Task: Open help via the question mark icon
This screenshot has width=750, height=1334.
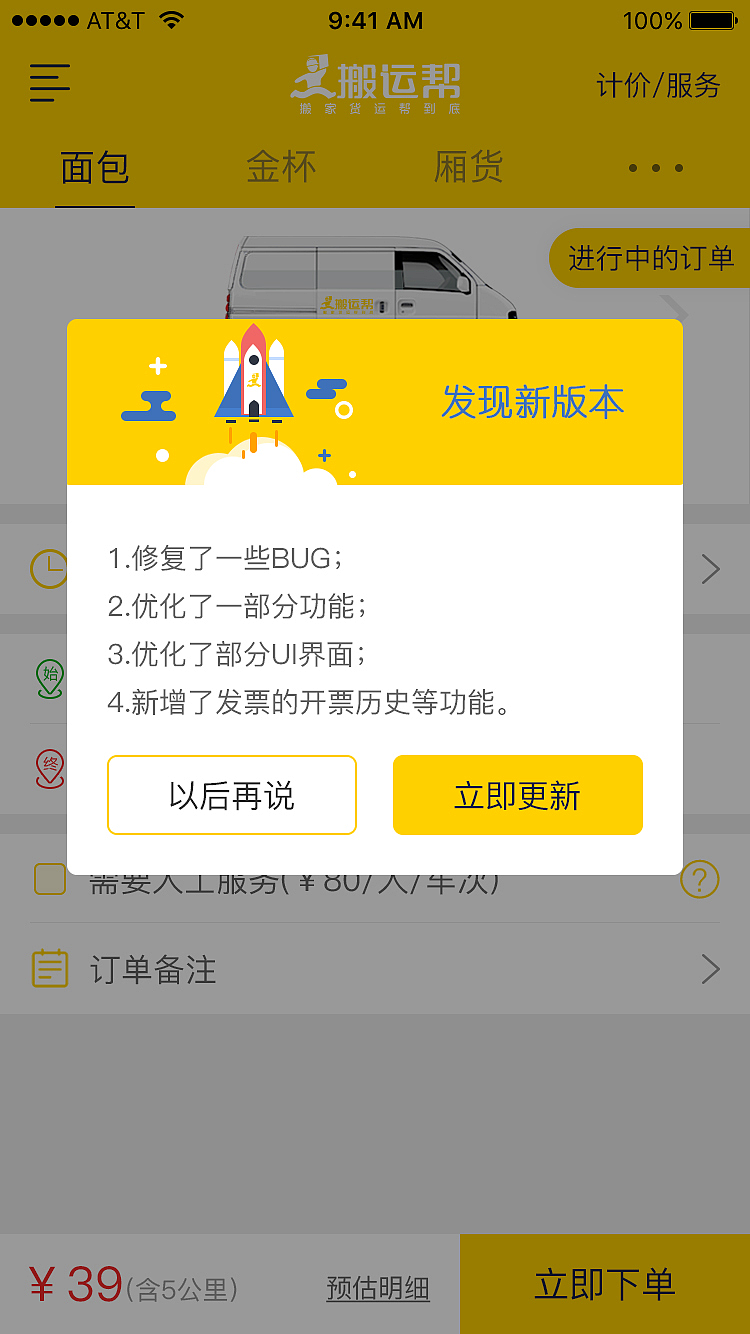Action: point(701,879)
